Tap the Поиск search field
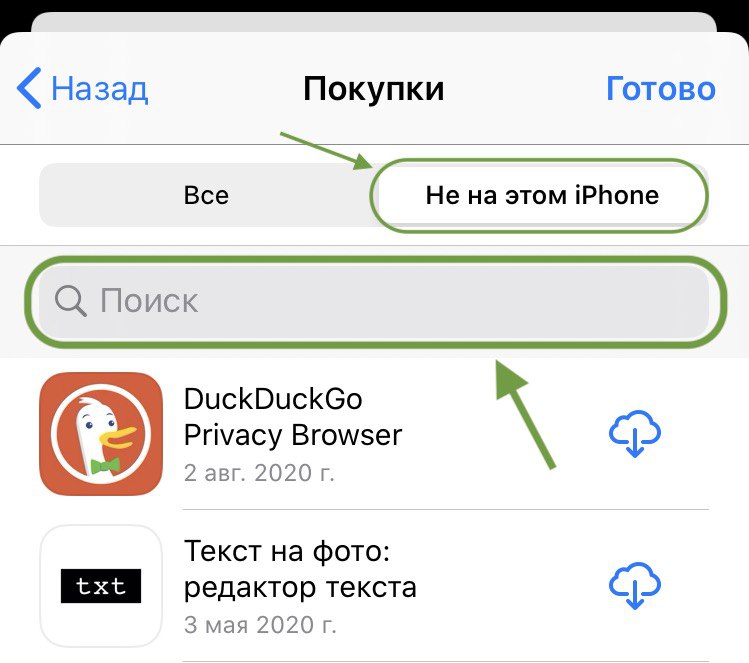This screenshot has width=749, height=663. 374,301
